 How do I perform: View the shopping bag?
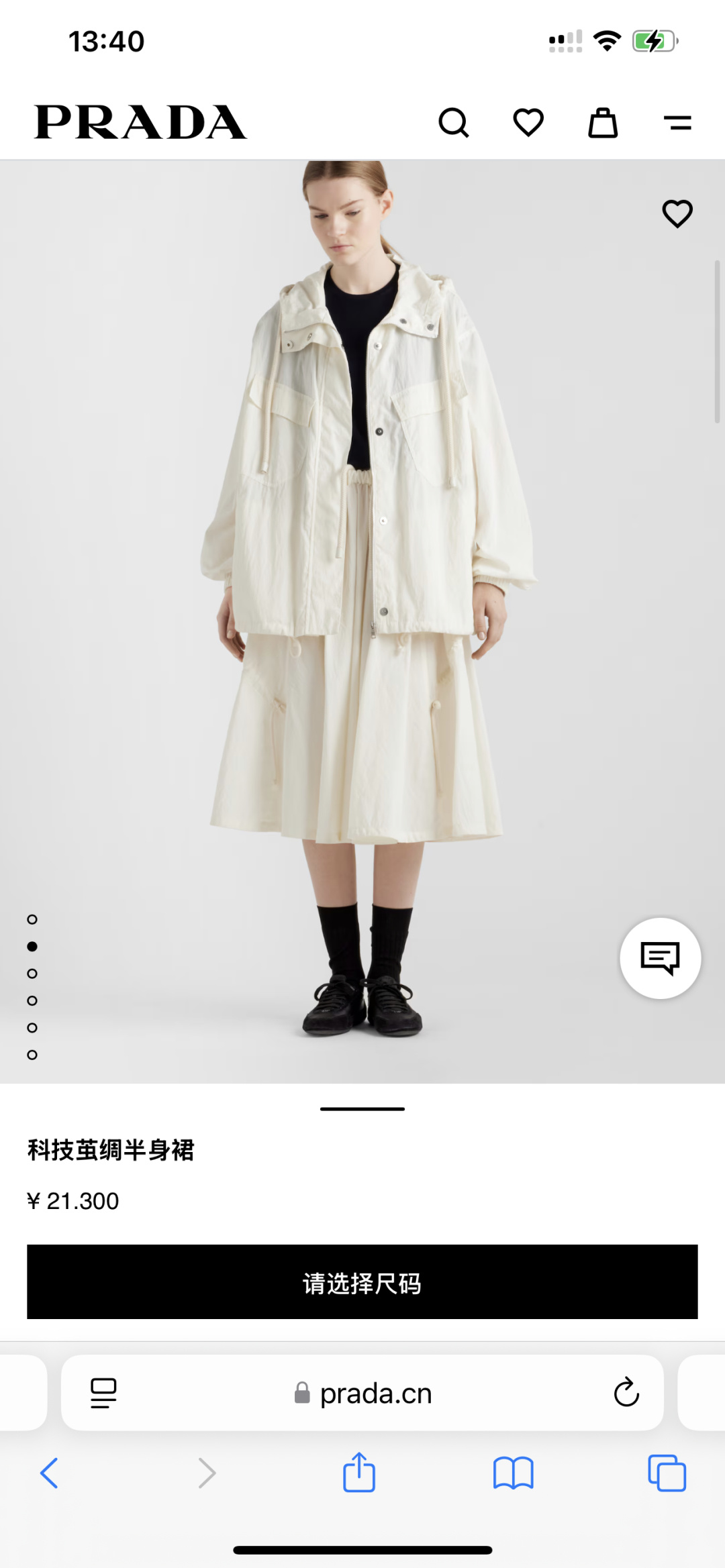tap(603, 123)
